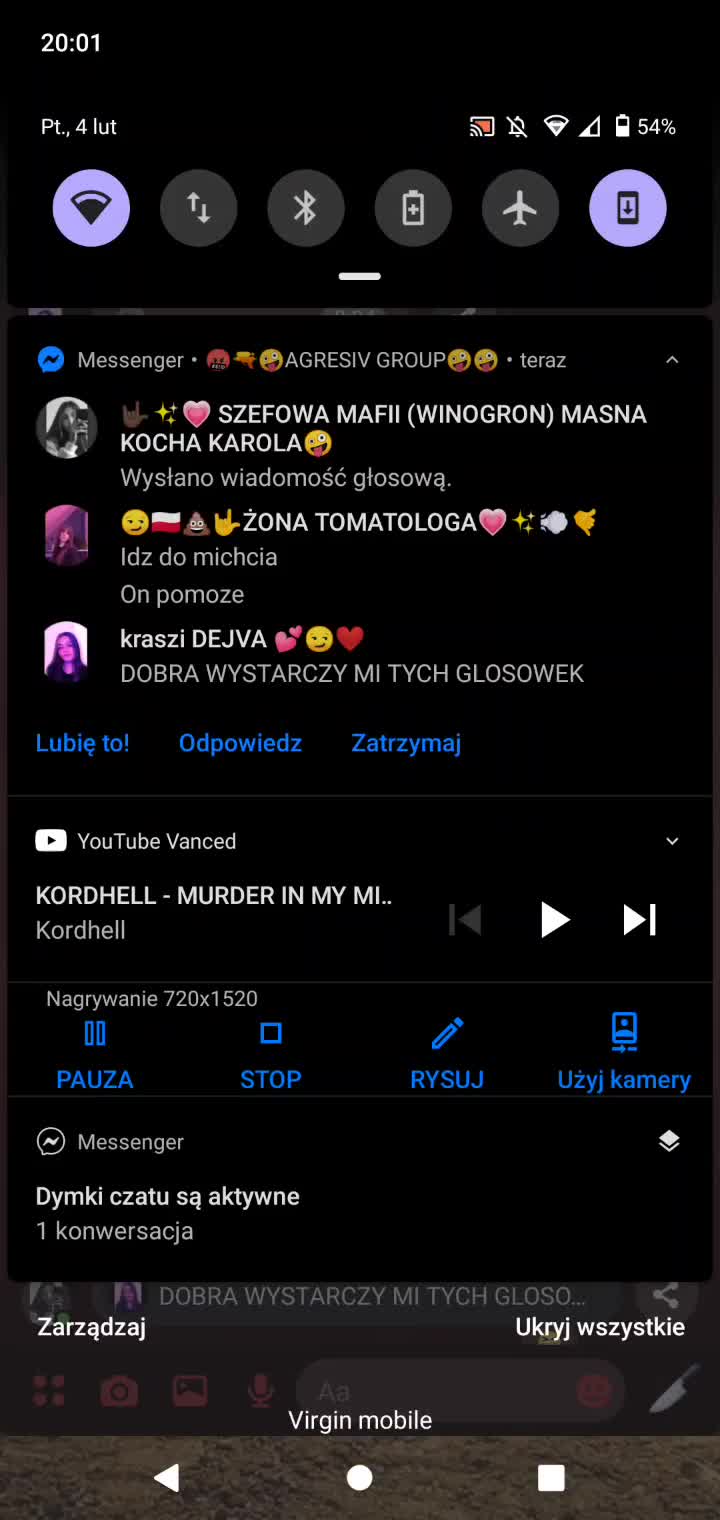Stop the screen recording
Screen dimensions: 720x1520
click(x=270, y=1052)
